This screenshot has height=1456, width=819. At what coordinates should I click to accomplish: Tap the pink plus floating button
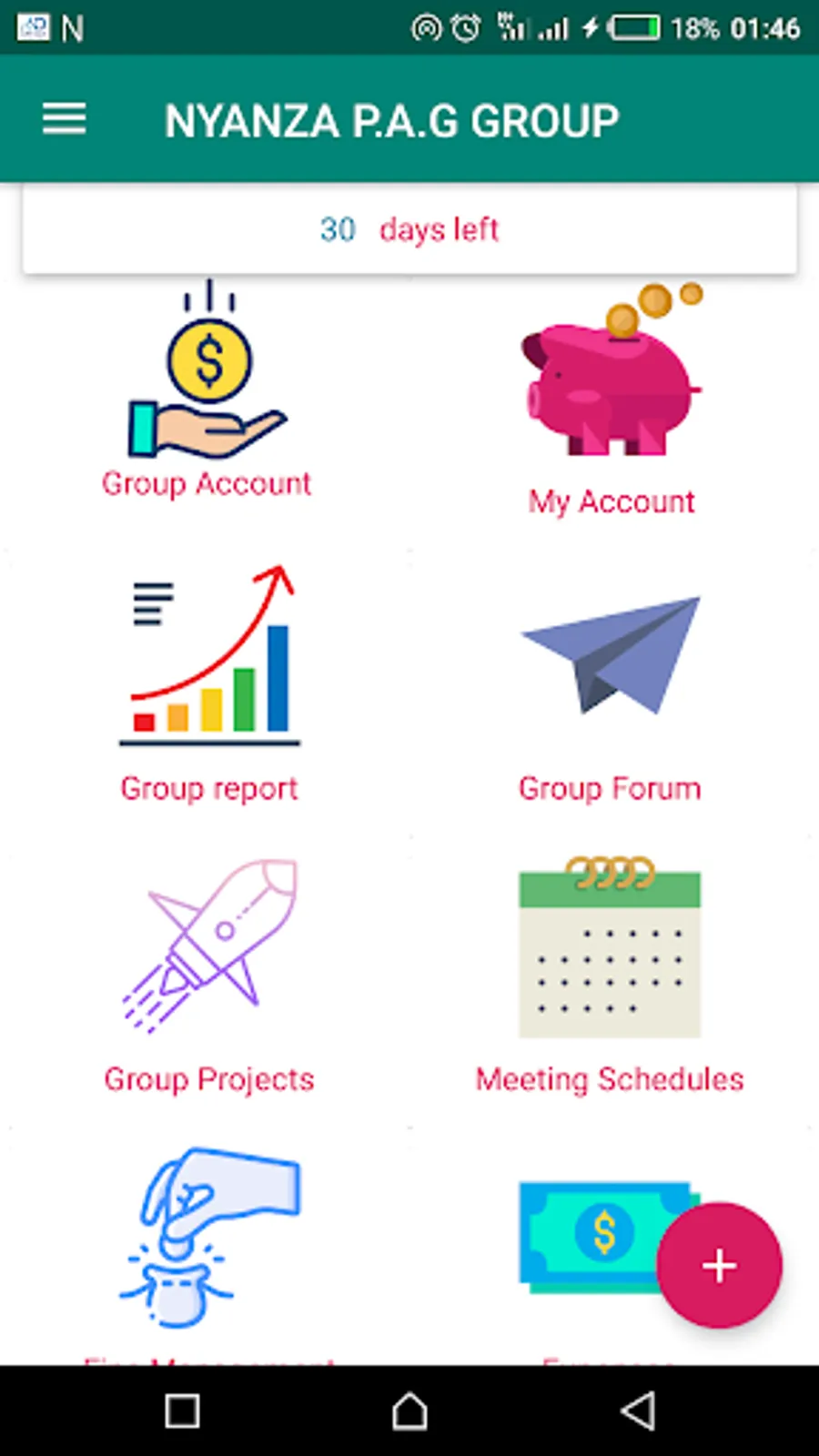719,1265
